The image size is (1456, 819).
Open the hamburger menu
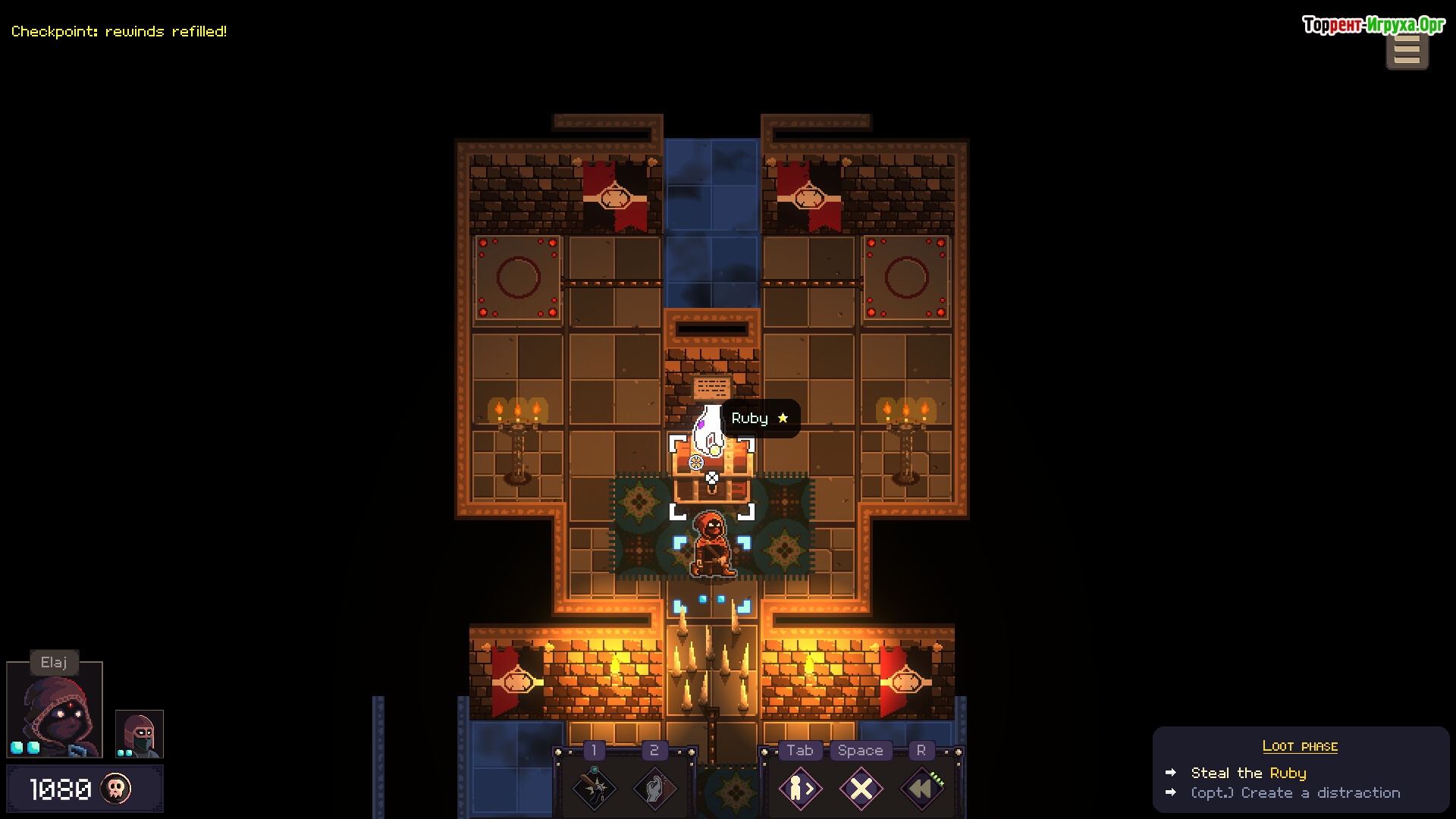tap(1407, 52)
